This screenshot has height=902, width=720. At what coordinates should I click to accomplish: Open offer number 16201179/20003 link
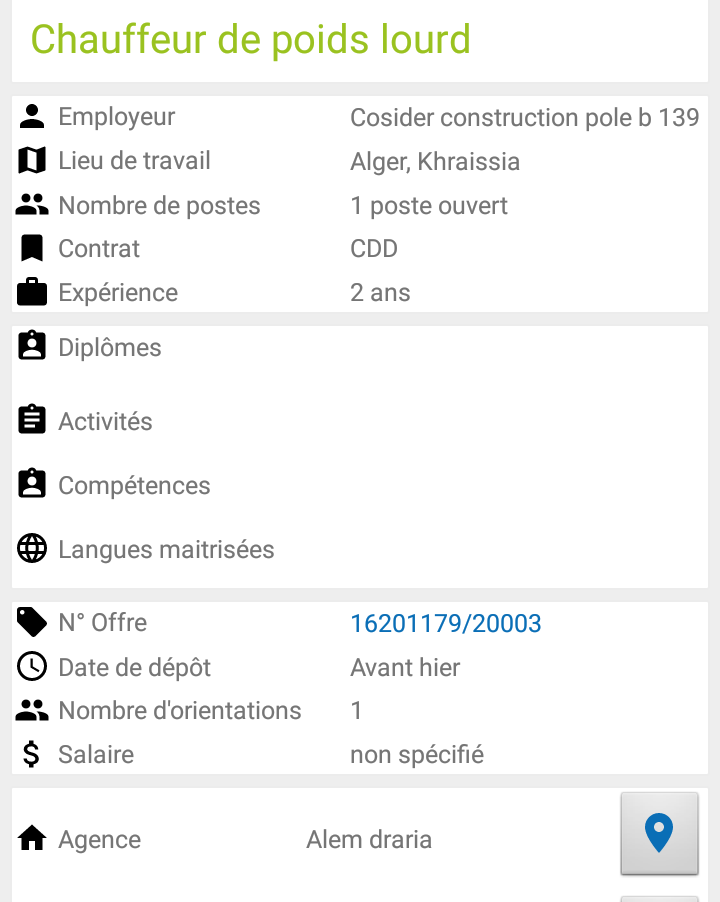pos(445,624)
